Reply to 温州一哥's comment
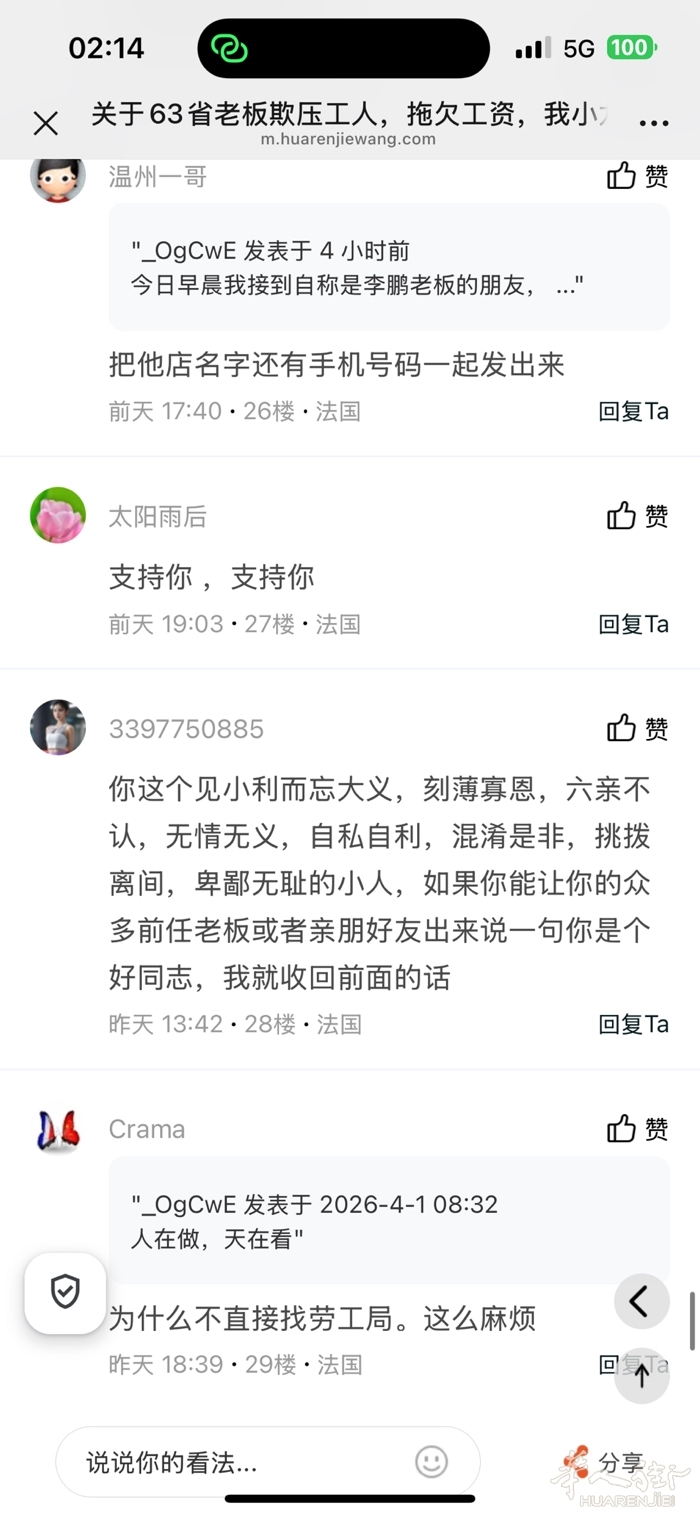700x1516 pixels. [x=633, y=411]
